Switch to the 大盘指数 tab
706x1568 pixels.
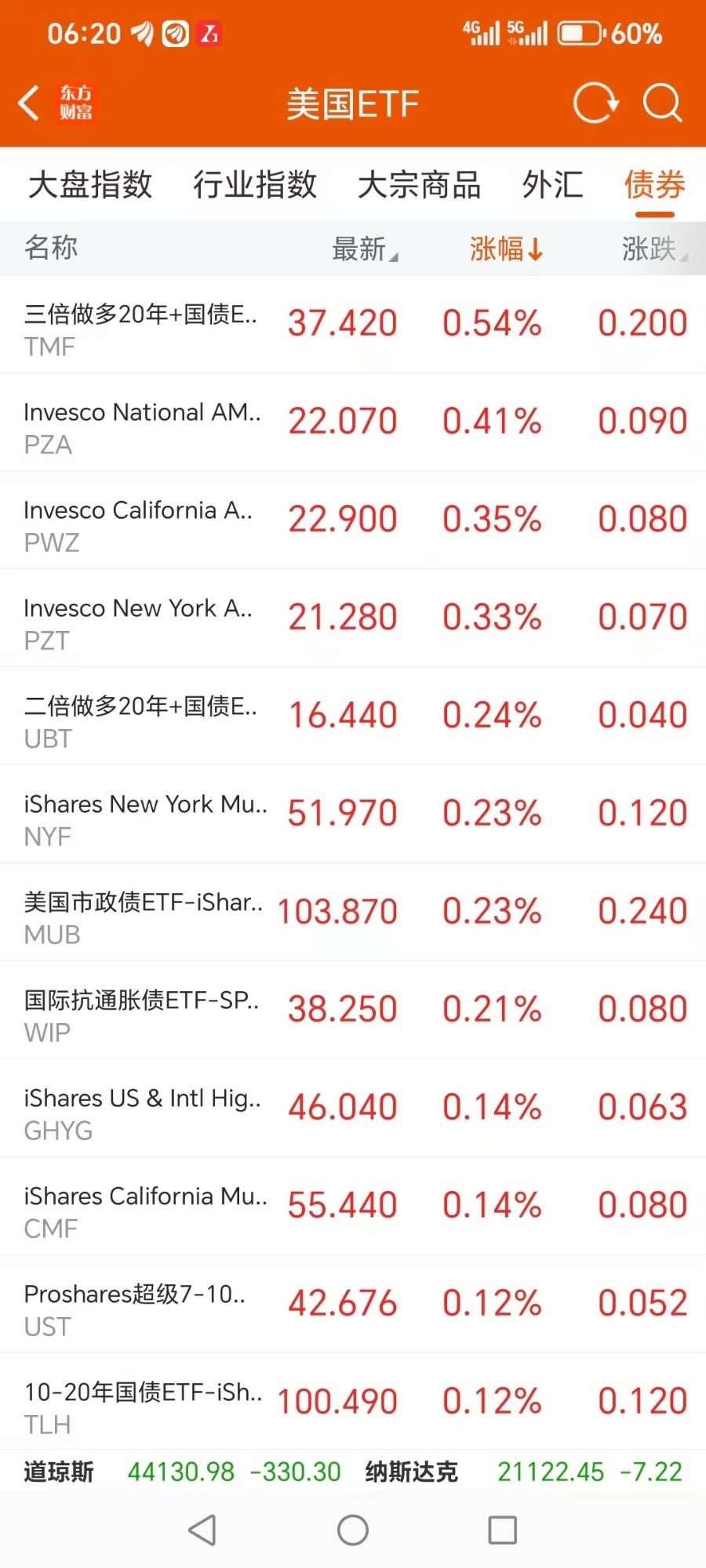pos(90,185)
